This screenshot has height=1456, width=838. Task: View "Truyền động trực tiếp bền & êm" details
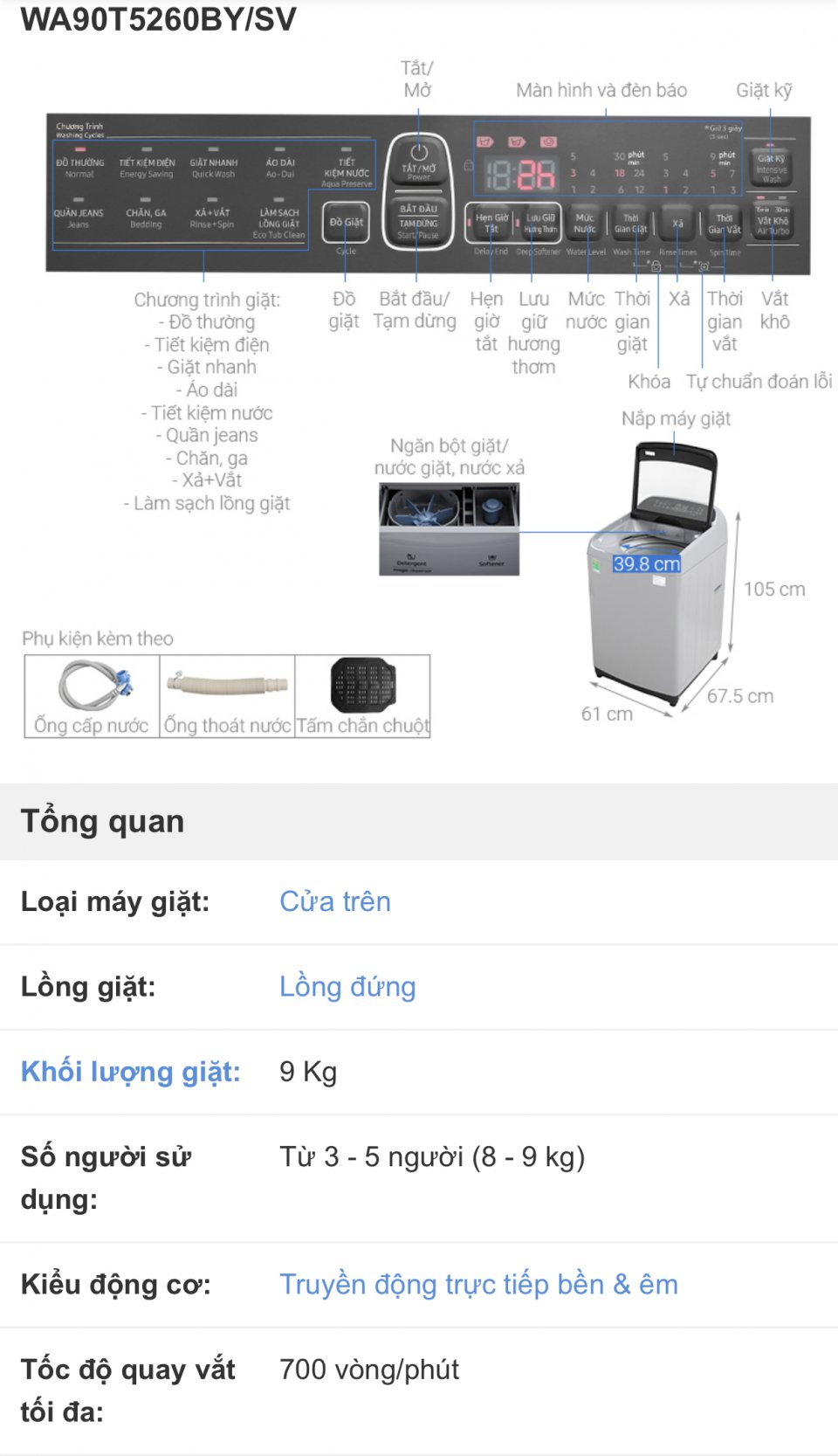click(x=477, y=1284)
